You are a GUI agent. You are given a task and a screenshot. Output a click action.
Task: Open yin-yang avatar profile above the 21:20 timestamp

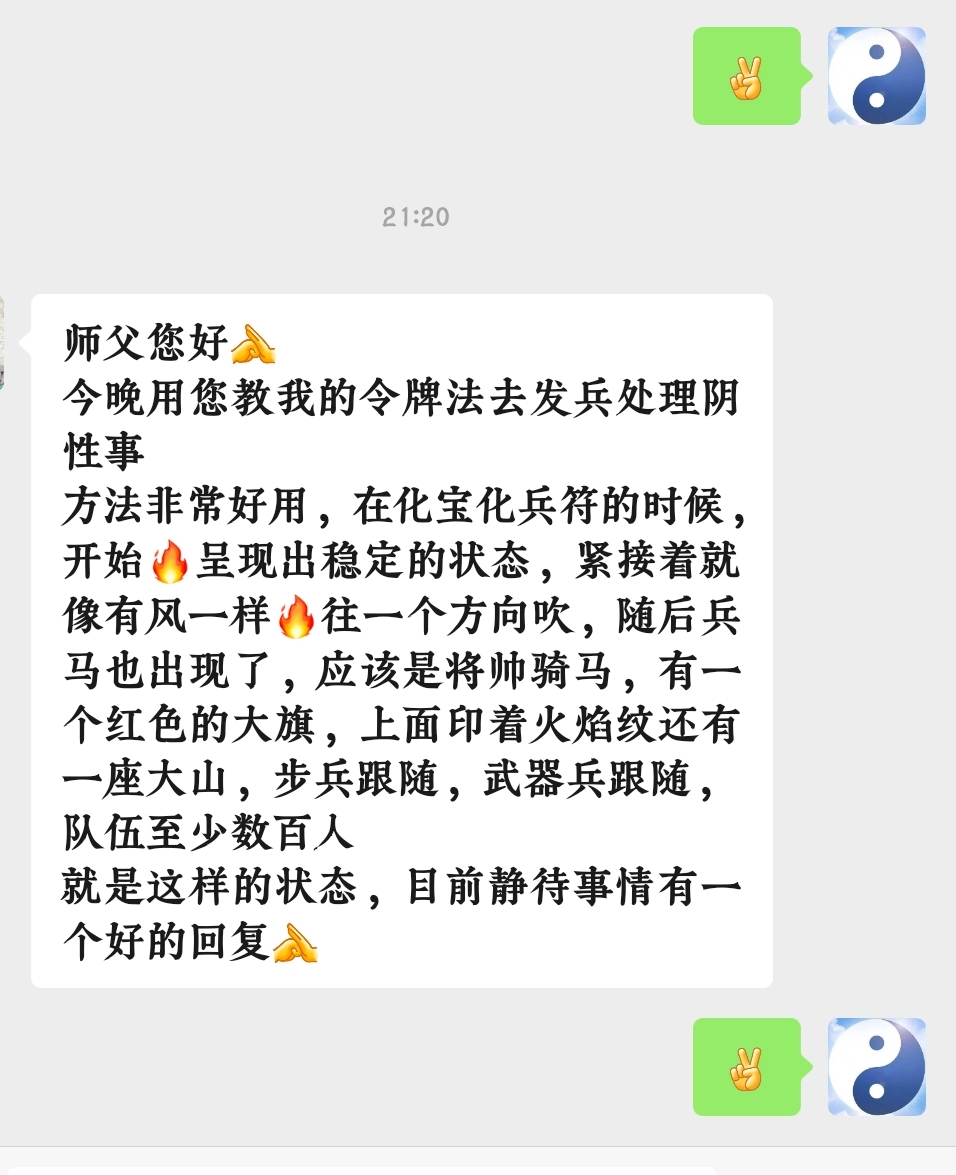click(x=877, y=76)
